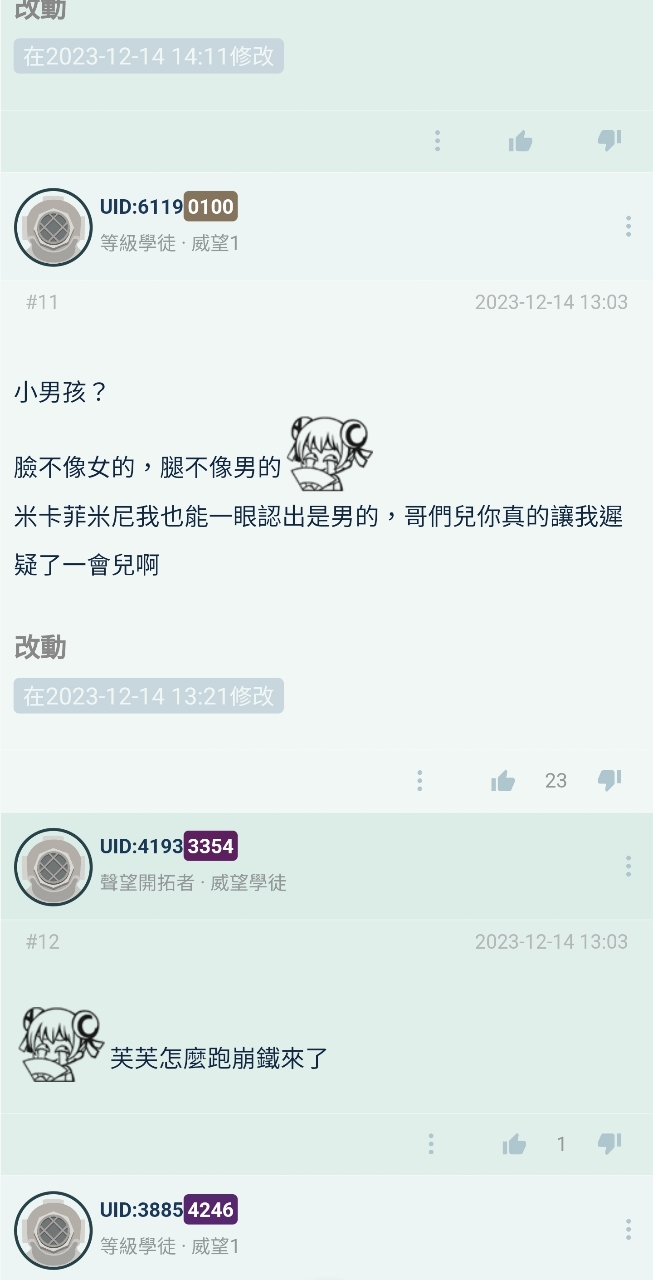This screenshot has height=1280, width=653.
Task: Open options under the 14:11 edited comment
Action: [x=437, y=141]
